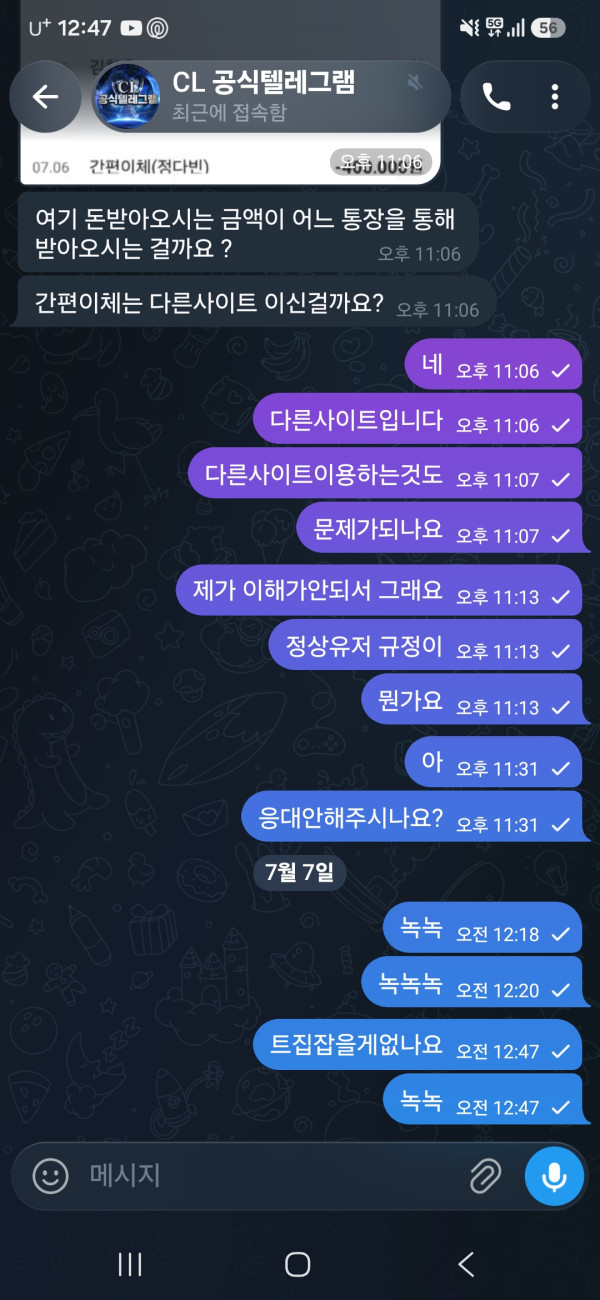
Task: Open the CL 공식텔레그램 profile header
Action: point(265,96)
